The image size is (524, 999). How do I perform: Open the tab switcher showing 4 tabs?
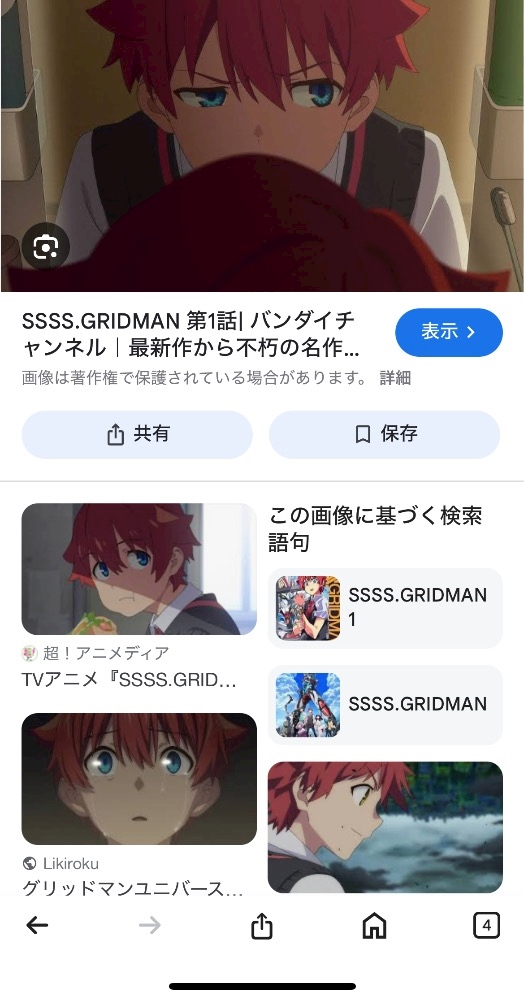(486, 925)
